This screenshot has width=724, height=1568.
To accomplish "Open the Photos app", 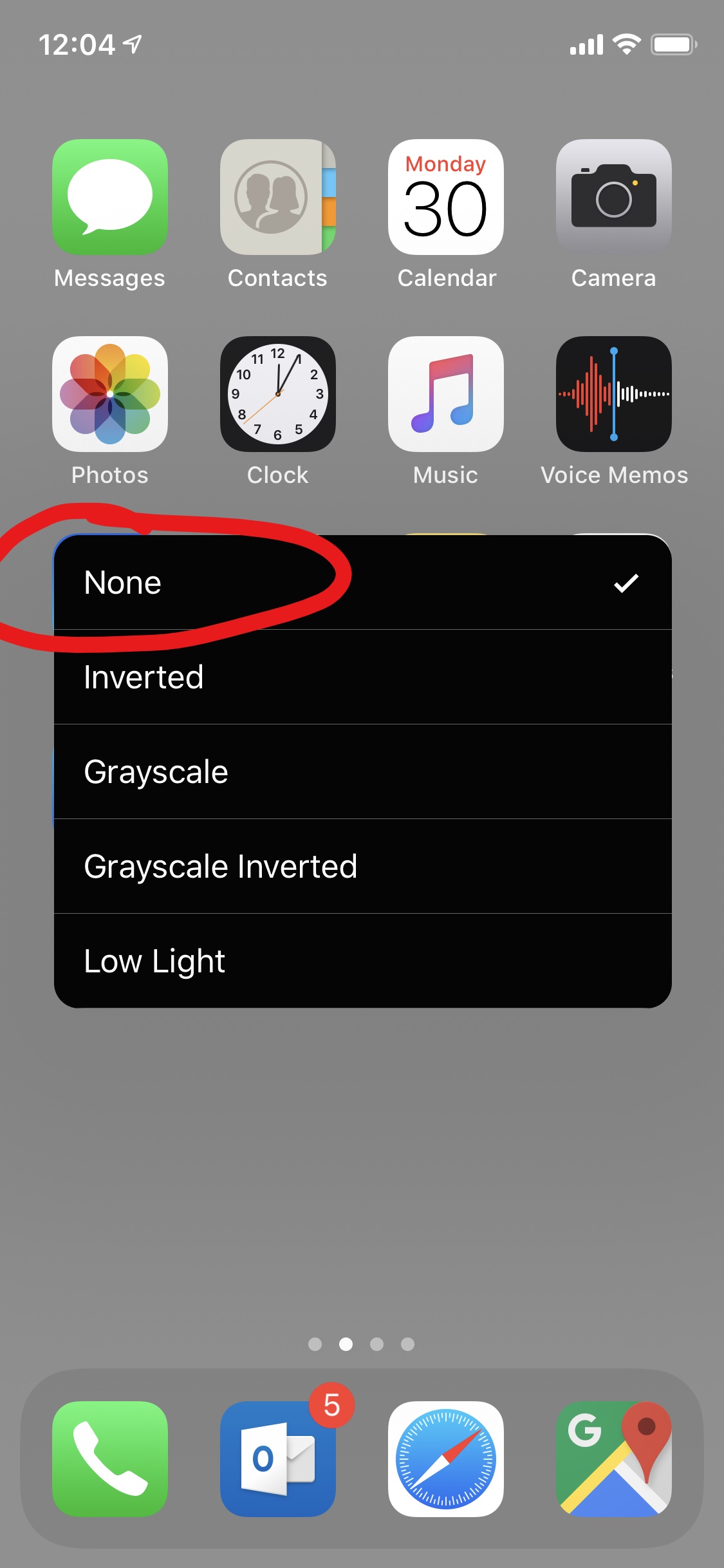I will 110,394.
